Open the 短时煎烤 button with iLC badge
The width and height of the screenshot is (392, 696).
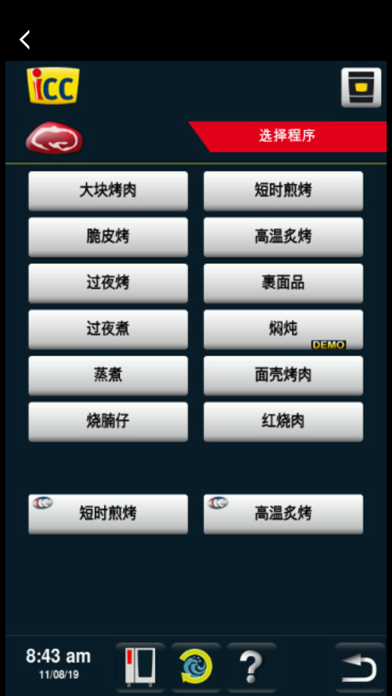pyautogui.click(x=108, y=514)
